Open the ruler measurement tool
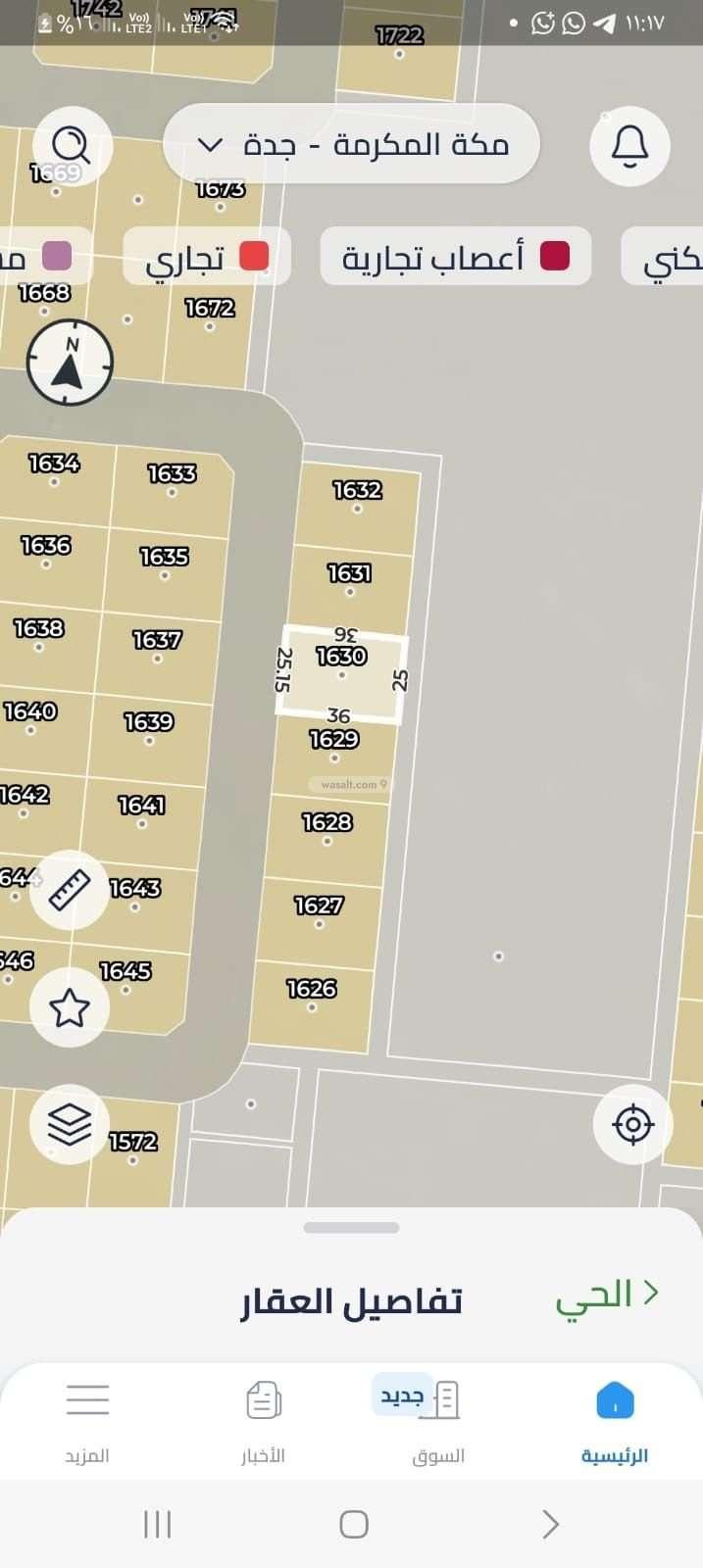The width and height of the screenshot is (703, 1568). [x=70, y=890]
